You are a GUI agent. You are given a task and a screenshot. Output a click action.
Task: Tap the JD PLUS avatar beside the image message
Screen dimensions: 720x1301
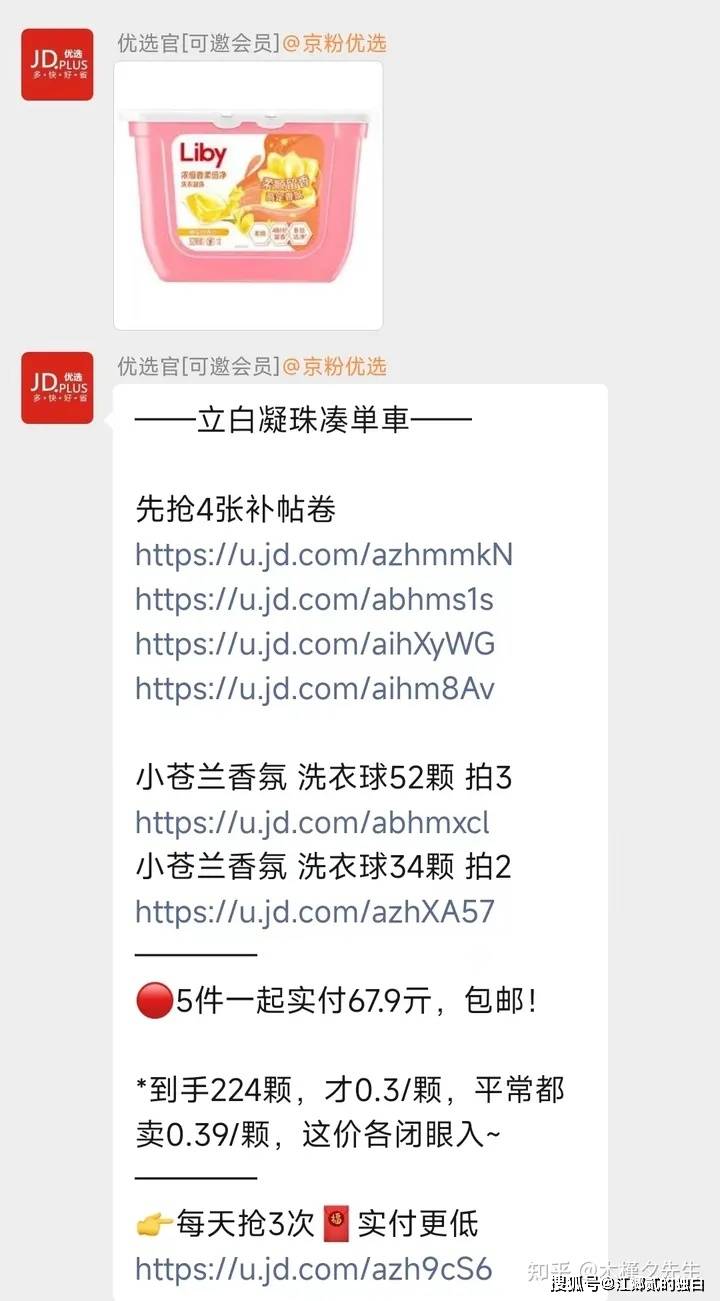coord(57,65)
